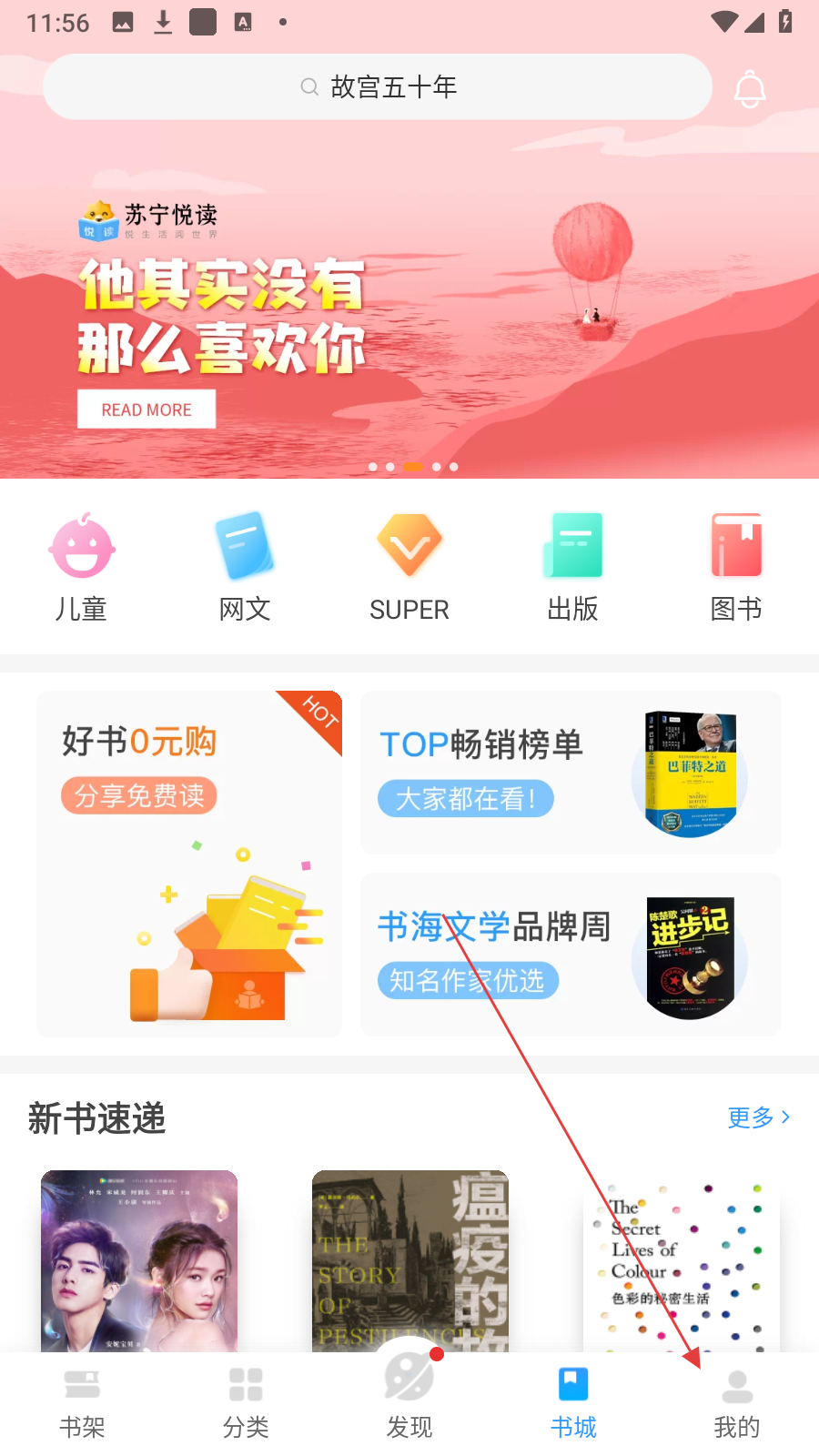Switch to the 书架 tab

(x=82, y=1403)
